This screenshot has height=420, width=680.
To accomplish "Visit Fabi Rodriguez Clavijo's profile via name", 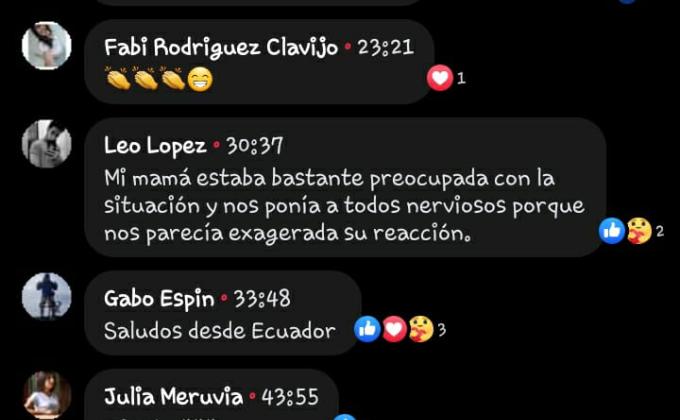I will [221, 47].
